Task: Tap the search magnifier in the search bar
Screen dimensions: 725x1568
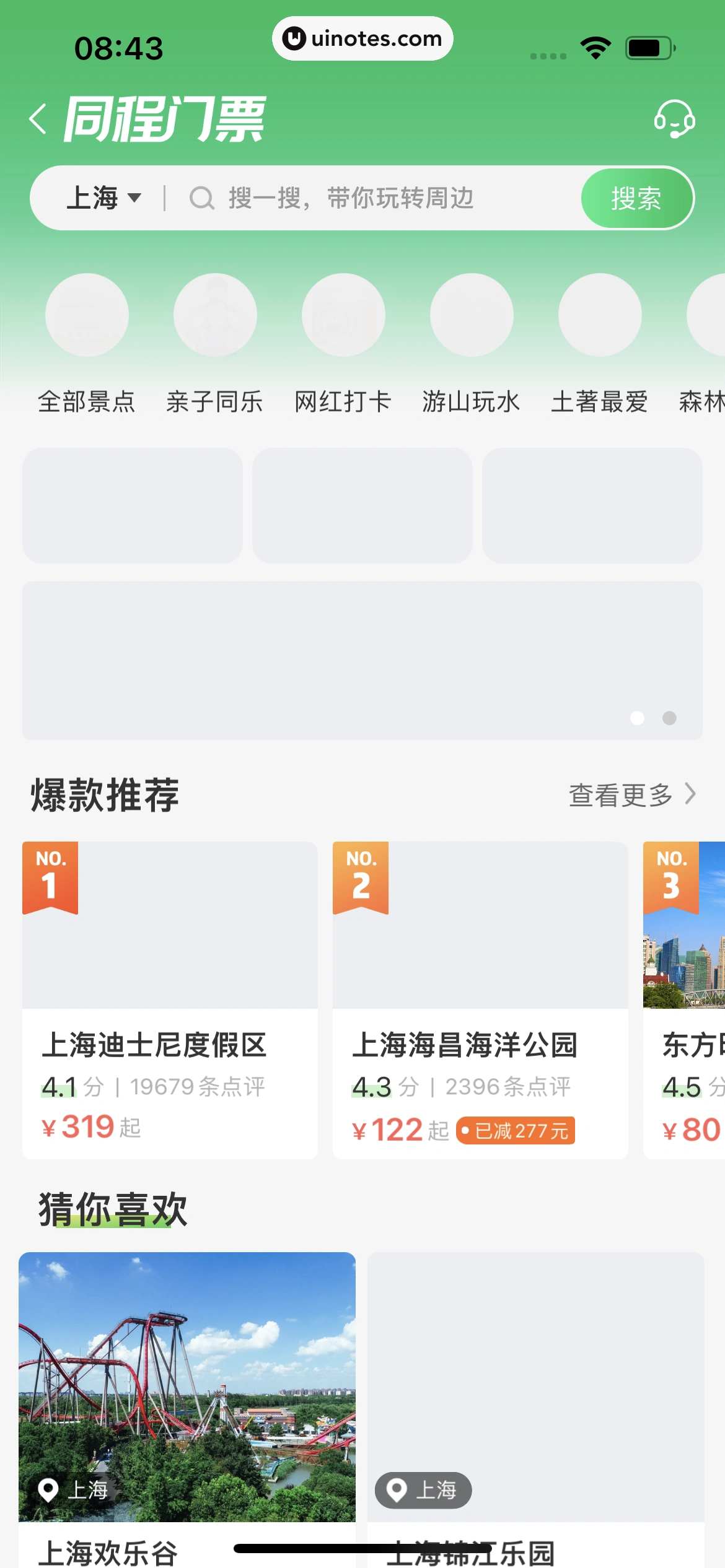Action: click(203, 198)
